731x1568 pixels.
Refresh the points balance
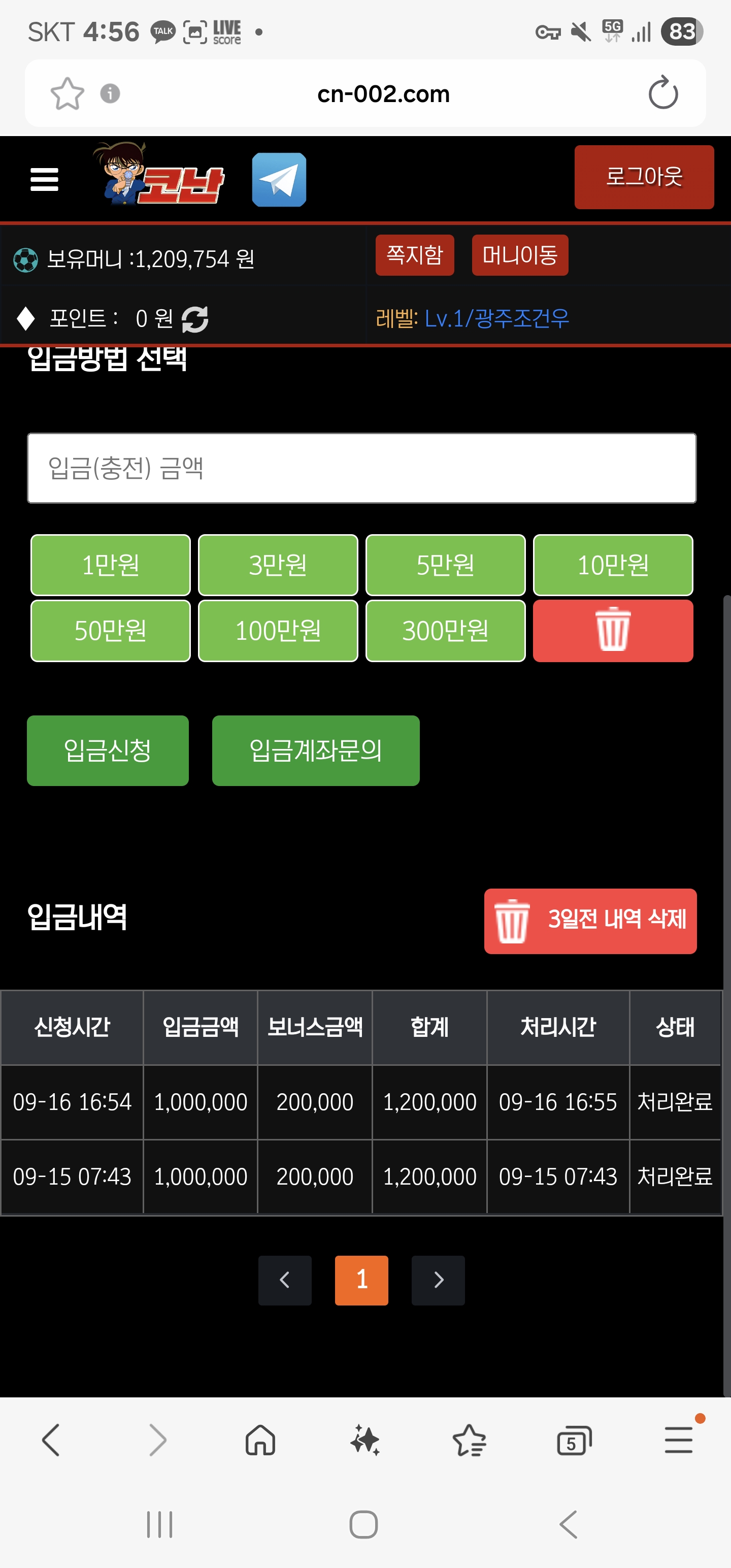[195, 319]
